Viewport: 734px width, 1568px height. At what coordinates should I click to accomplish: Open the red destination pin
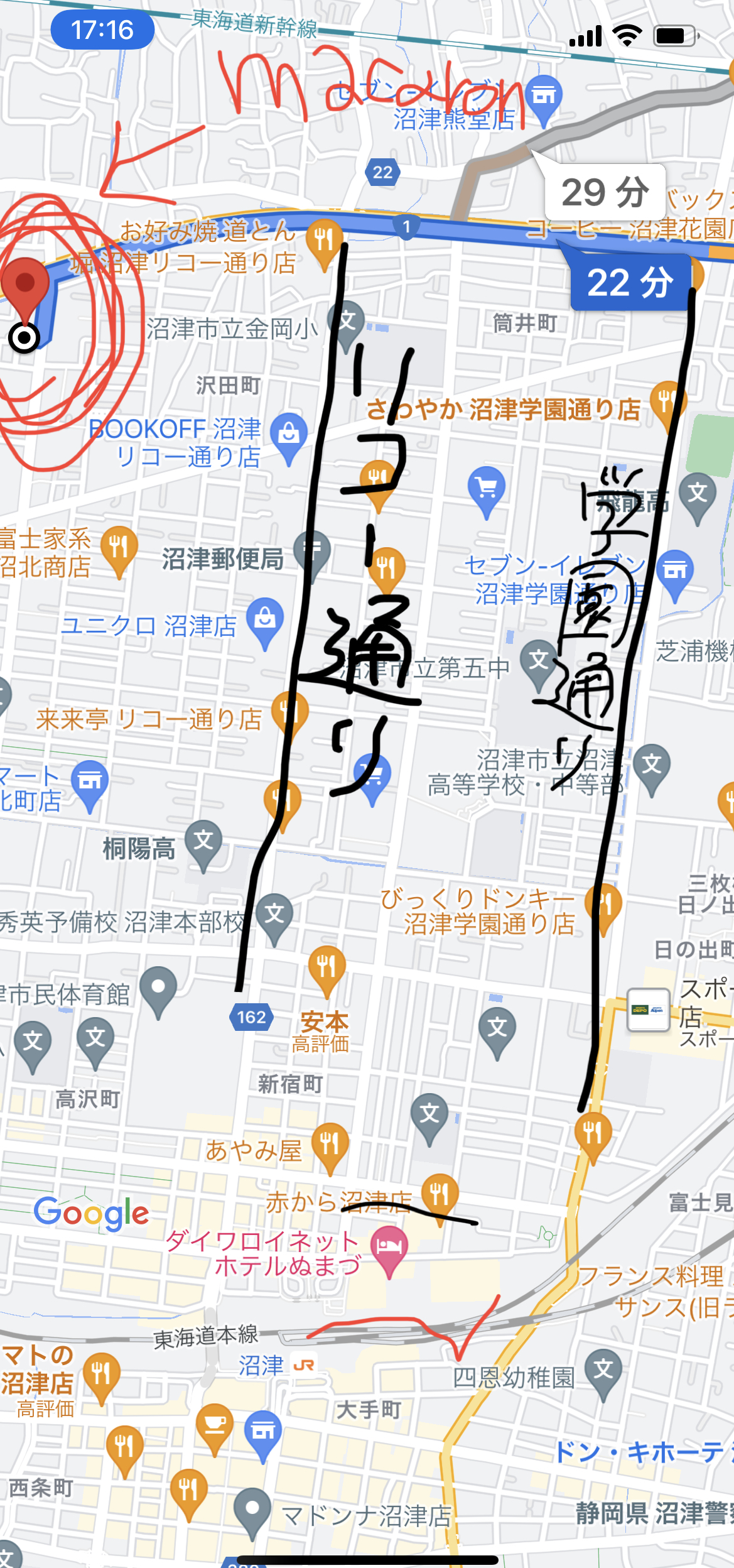click(x=25, y=283)
